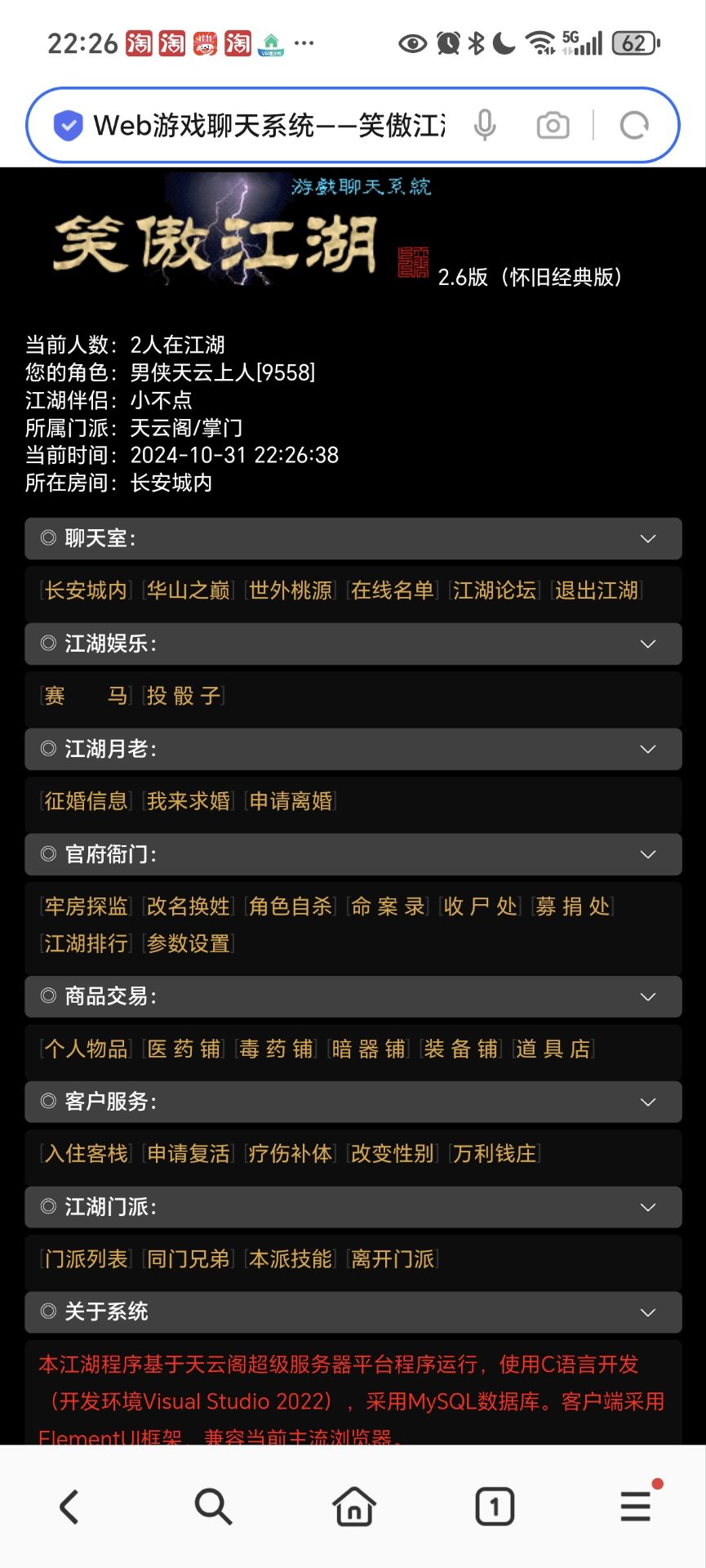Tap the voice search microphone icon

pos(485,125)
